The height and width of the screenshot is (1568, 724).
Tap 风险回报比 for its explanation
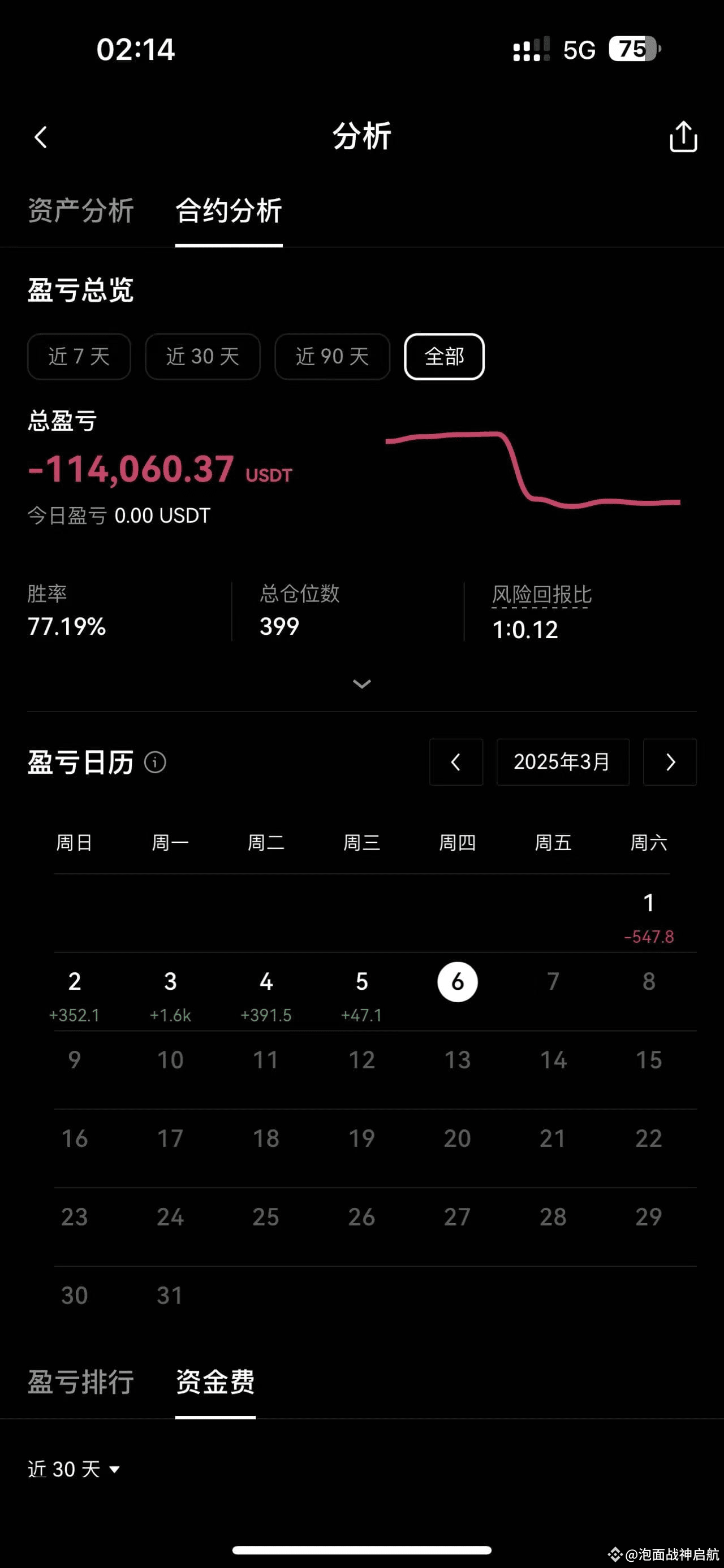point(541,595)
